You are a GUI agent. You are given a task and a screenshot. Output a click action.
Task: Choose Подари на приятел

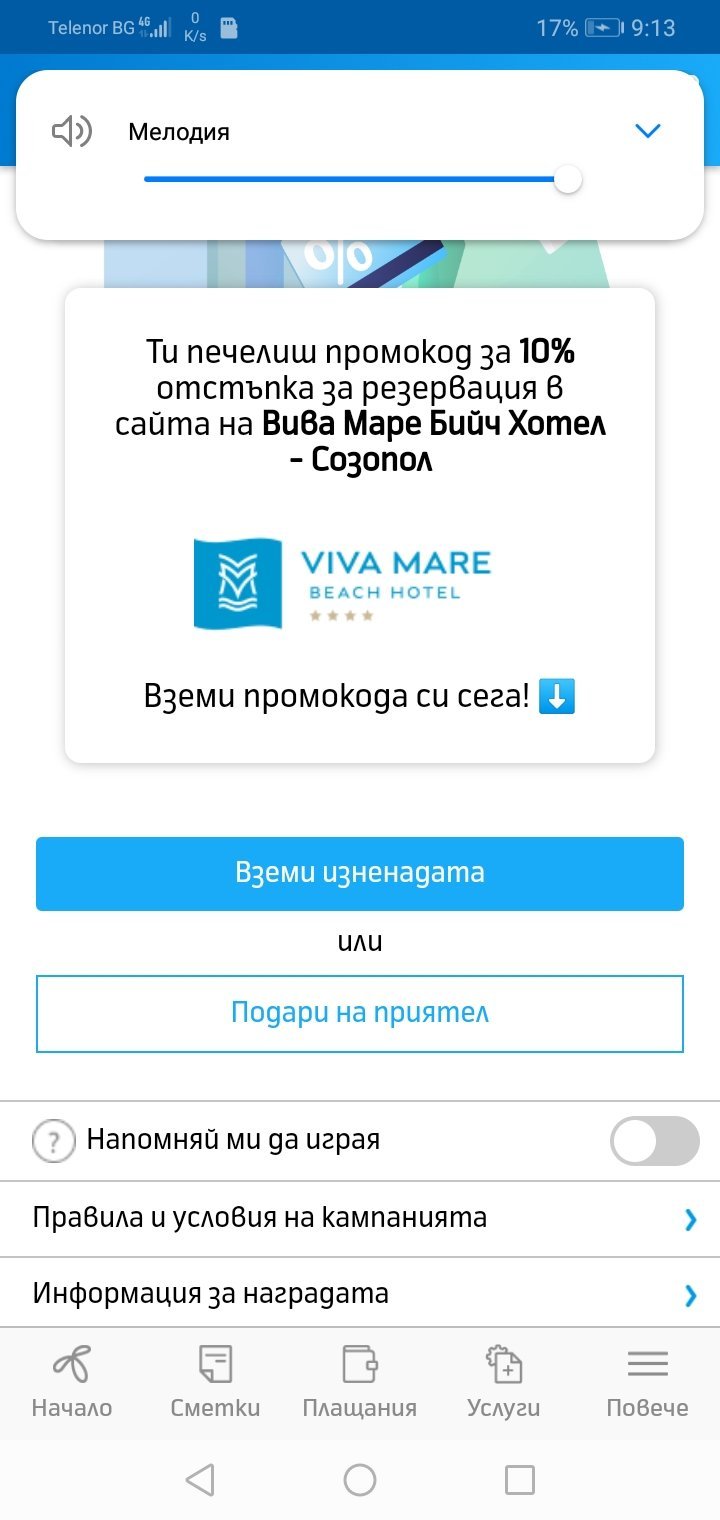pos(360,1013)
